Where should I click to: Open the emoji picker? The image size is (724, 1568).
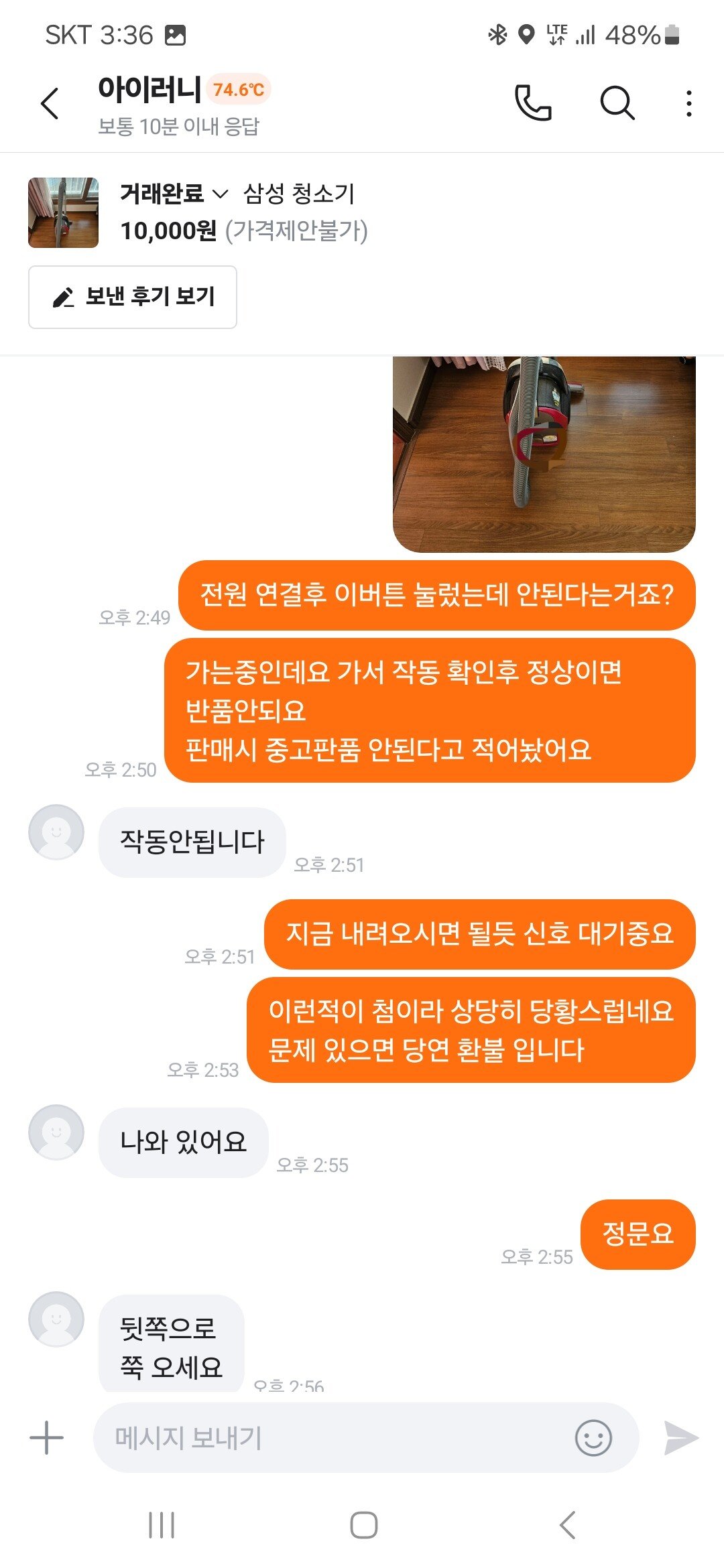pos(593,1437)
